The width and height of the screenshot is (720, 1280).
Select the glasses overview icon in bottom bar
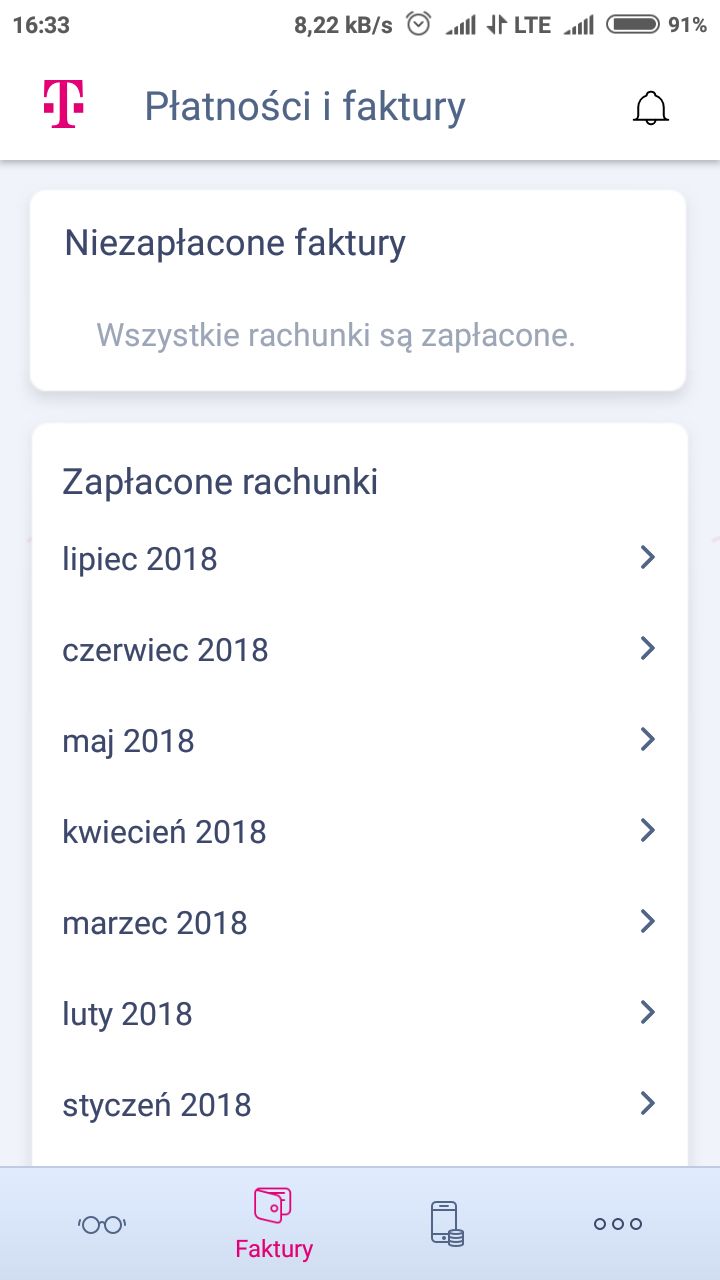coord(101,1222)
